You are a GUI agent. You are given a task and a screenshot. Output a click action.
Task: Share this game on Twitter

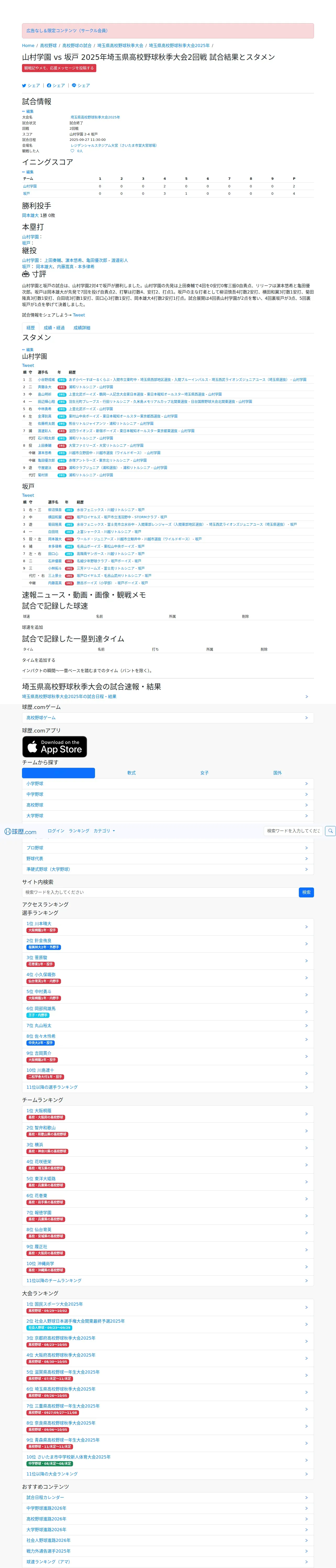click(31, 86)
